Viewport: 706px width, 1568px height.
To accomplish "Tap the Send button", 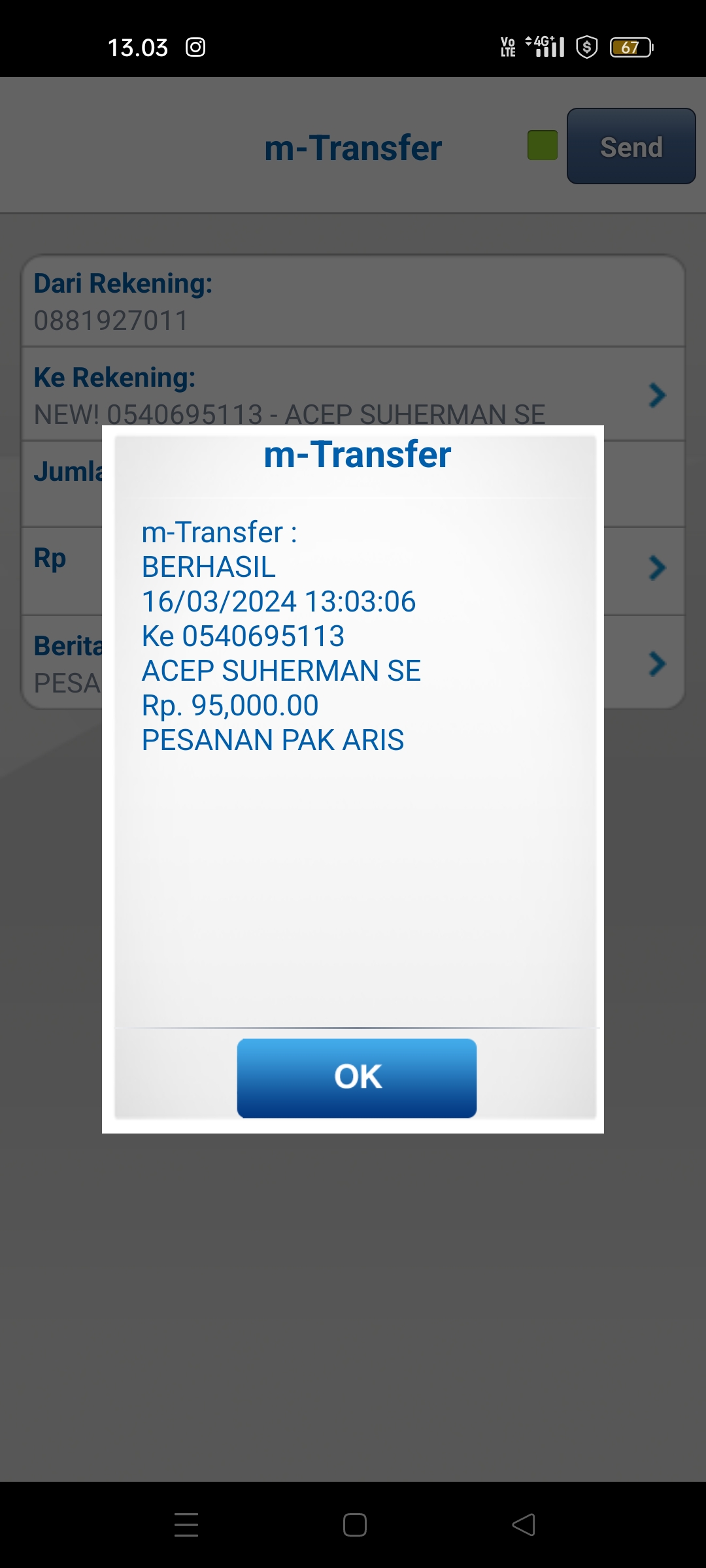I will click(x=631, y=146).
